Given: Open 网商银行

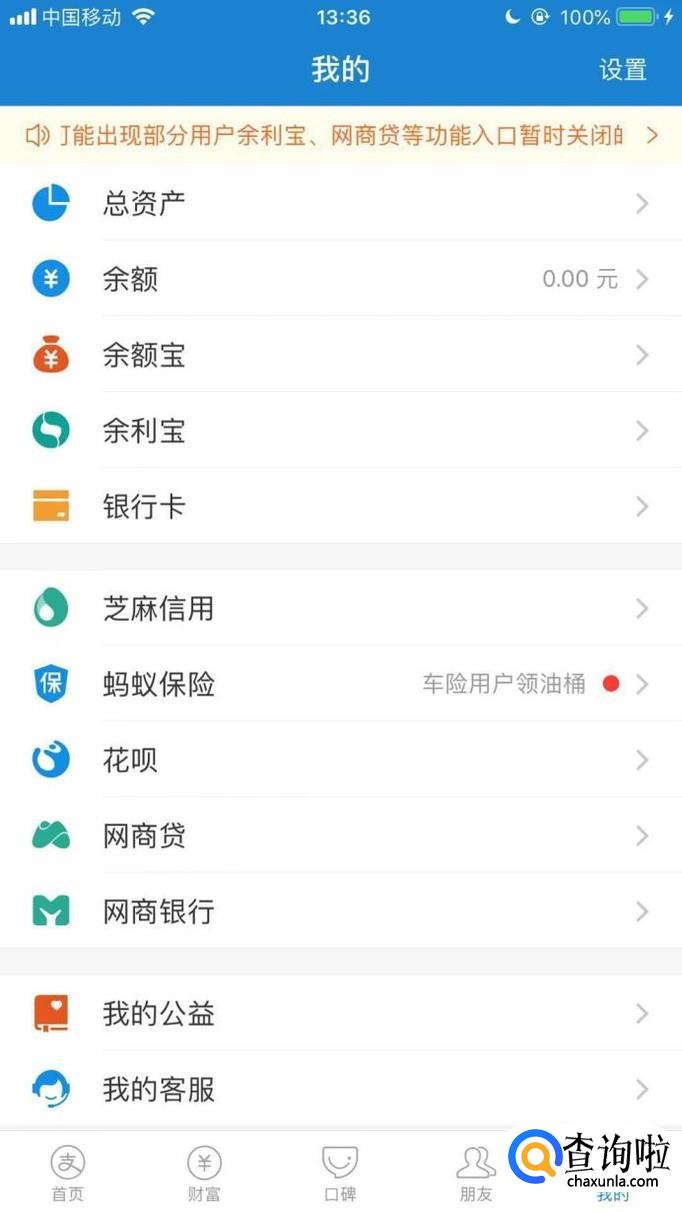Looking at the screenshot, I should coord(341,912).
